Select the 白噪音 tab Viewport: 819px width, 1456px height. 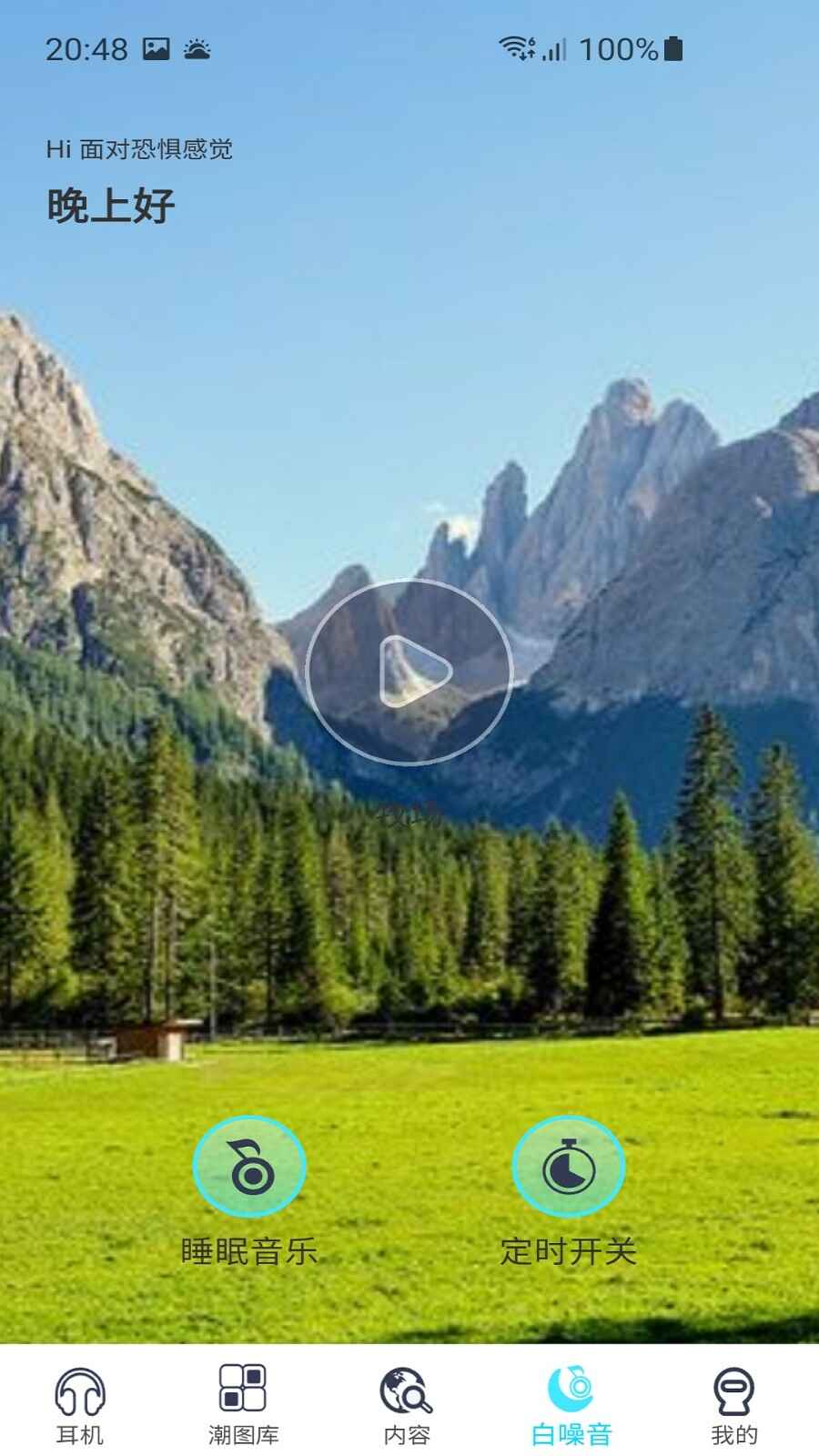pyautogui.click(x=571, y=1405)
